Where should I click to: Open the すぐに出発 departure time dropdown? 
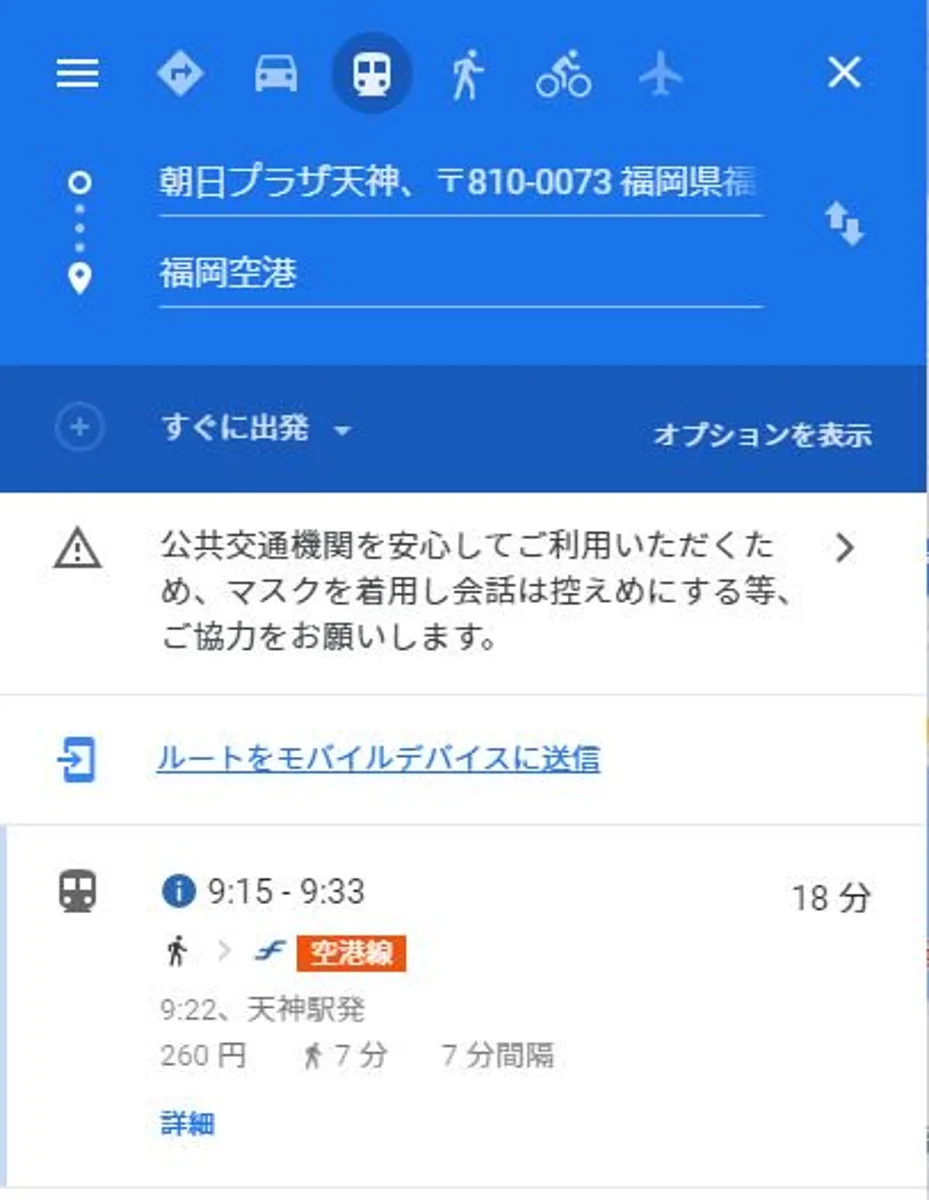click(x=253, y=429)
